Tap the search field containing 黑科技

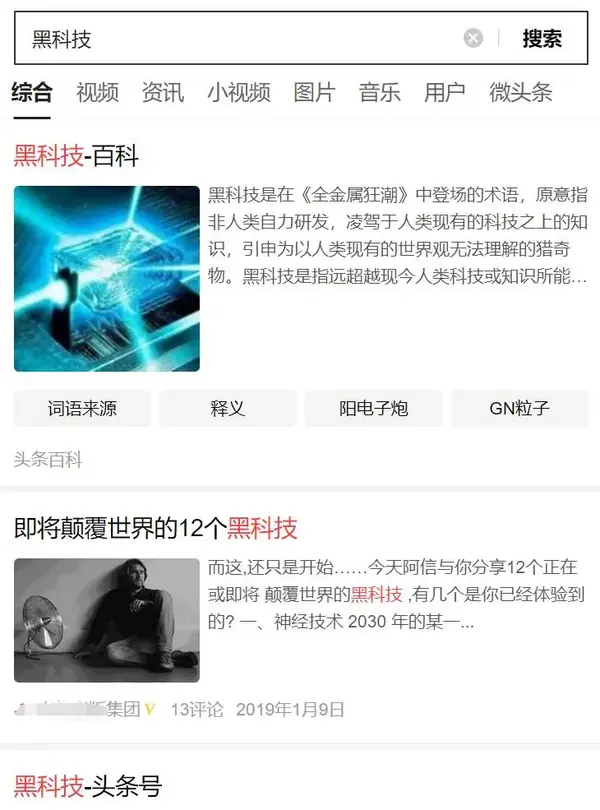(x=240, y=39)
